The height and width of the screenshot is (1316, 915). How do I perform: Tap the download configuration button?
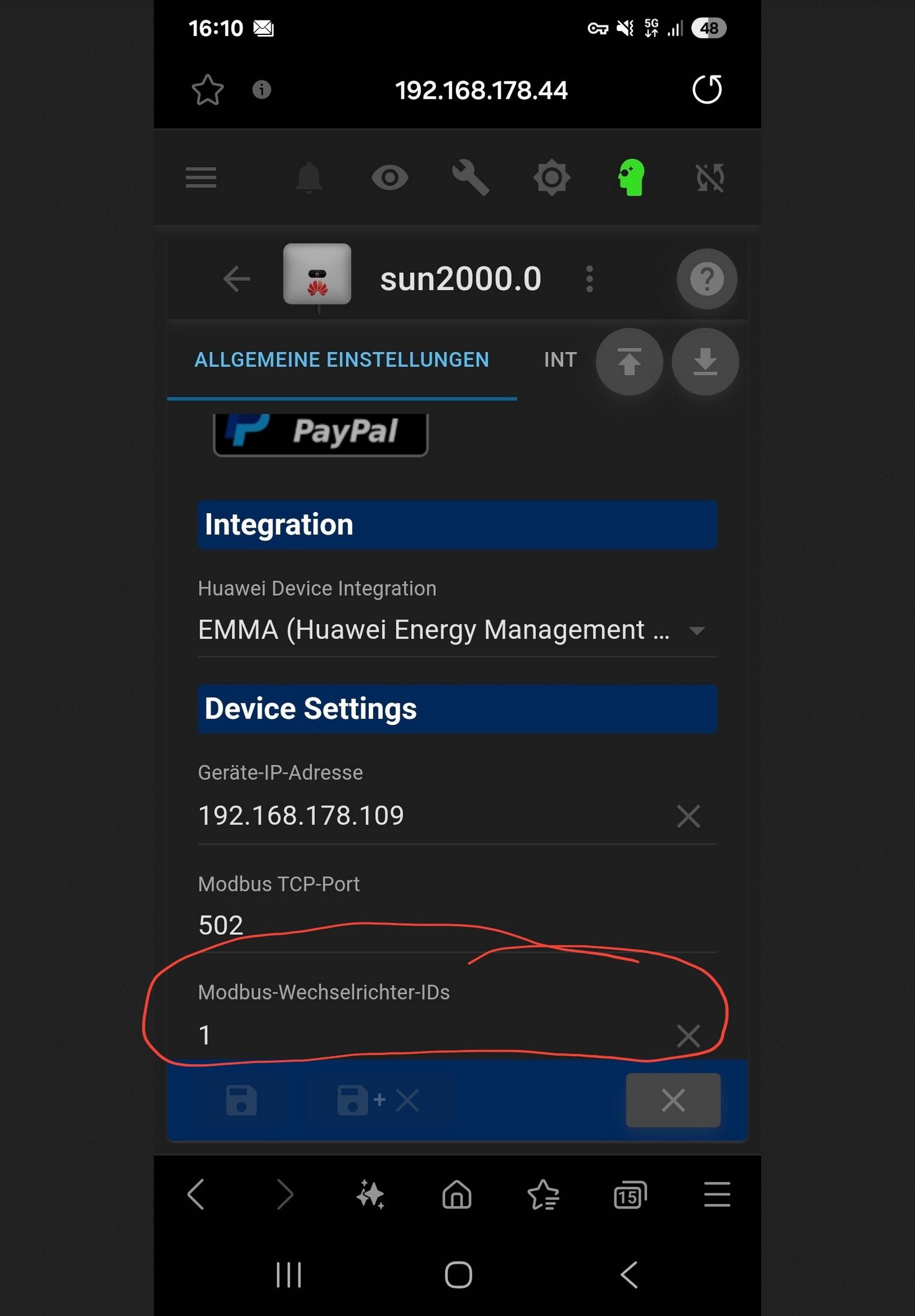point(705,362)
